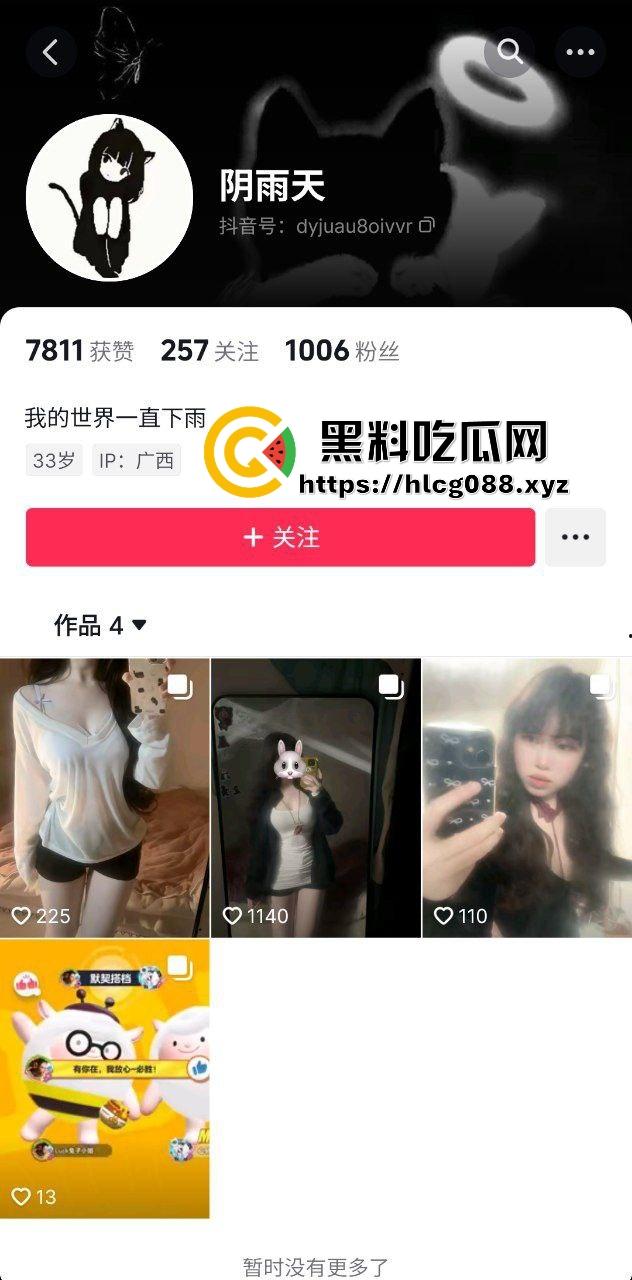Open the post with 110 likes
The height and width of the screenshot is (1280, 632).
tap(527, 797)
